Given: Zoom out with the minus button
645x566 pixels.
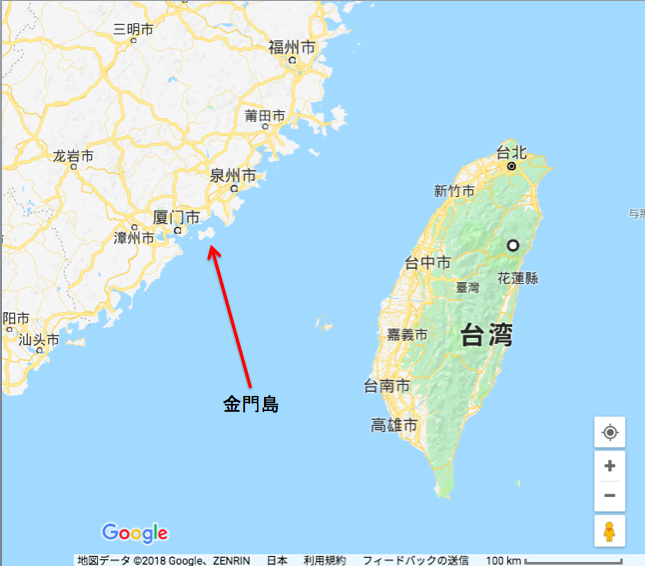Looking at the screenshot, I should pos(610,496).
